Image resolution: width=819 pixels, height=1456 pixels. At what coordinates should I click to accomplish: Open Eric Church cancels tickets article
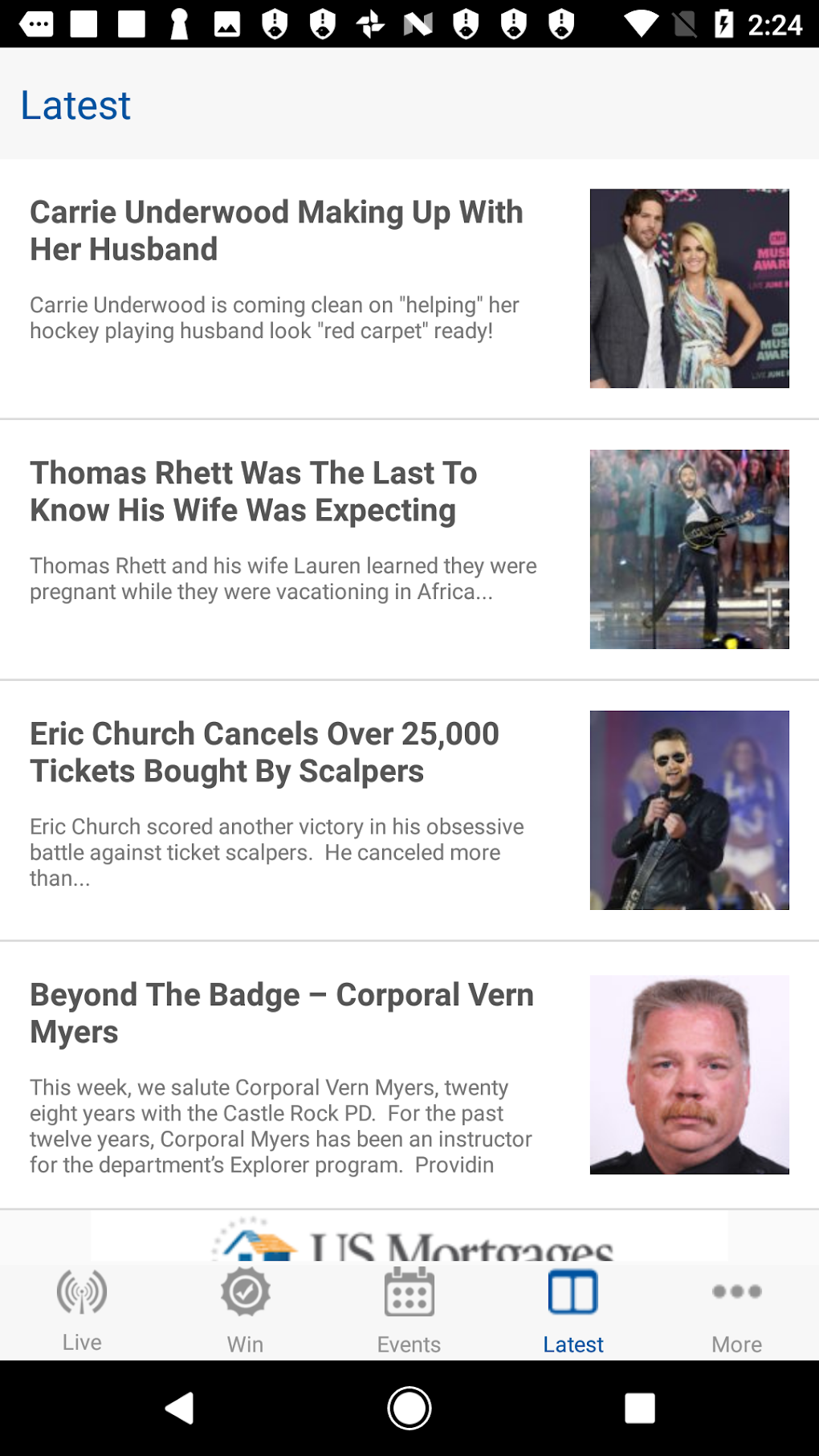pos(265,752)
